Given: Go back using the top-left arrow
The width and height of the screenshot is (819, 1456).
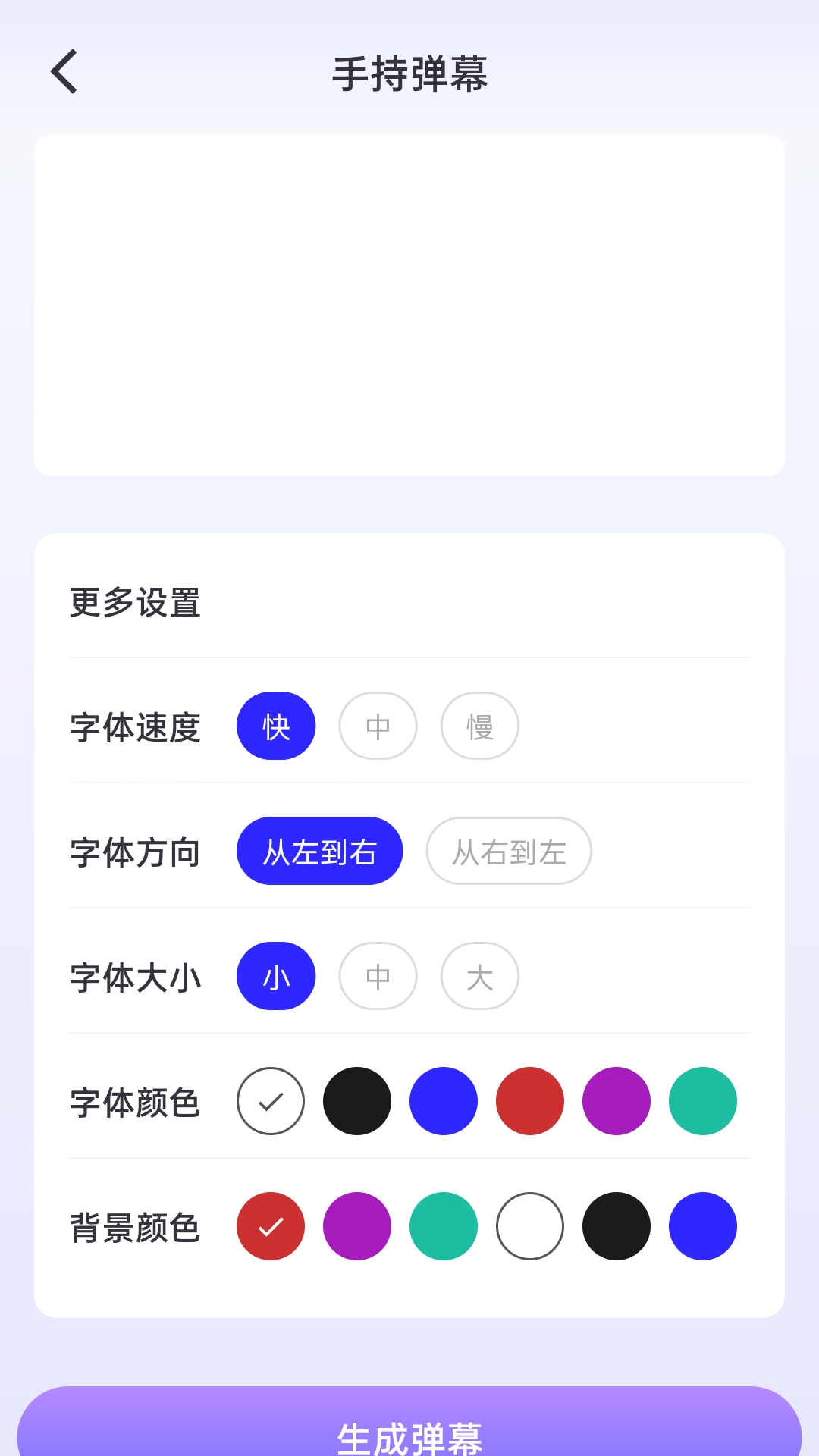Looking at the screenshot, I should point(64,72).
